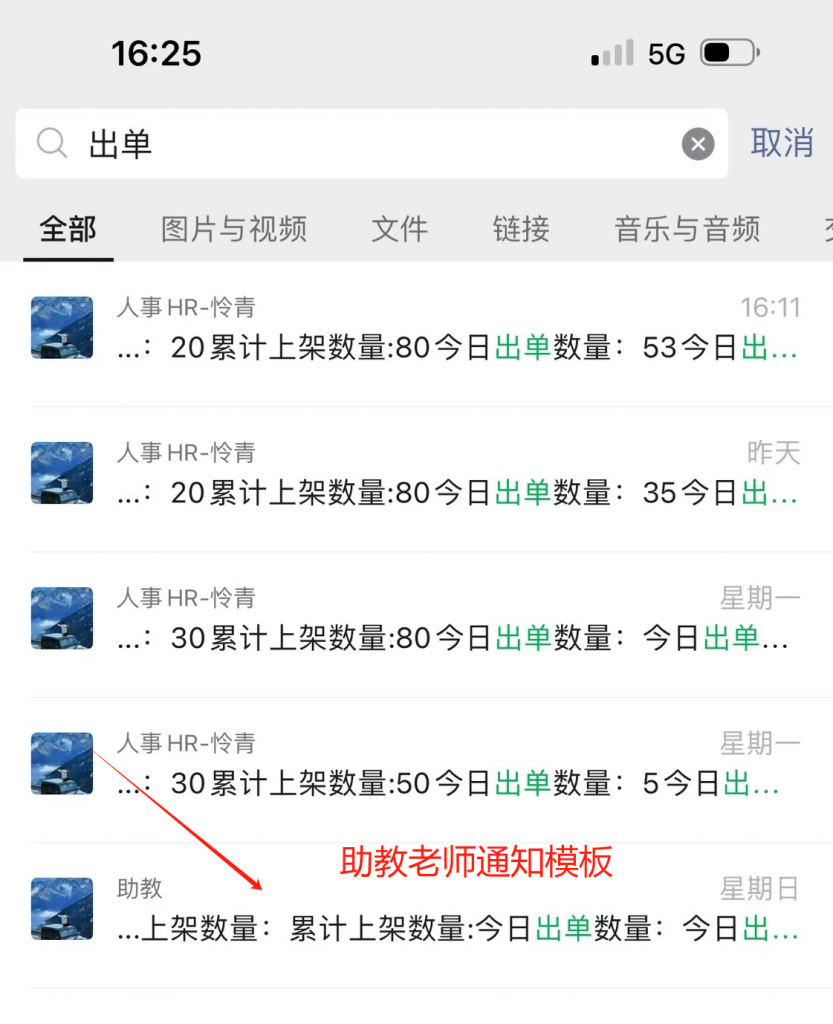Screen dimensions: 833x1024
Task: Tap the 5G network indicator
Action: point(666,52)
